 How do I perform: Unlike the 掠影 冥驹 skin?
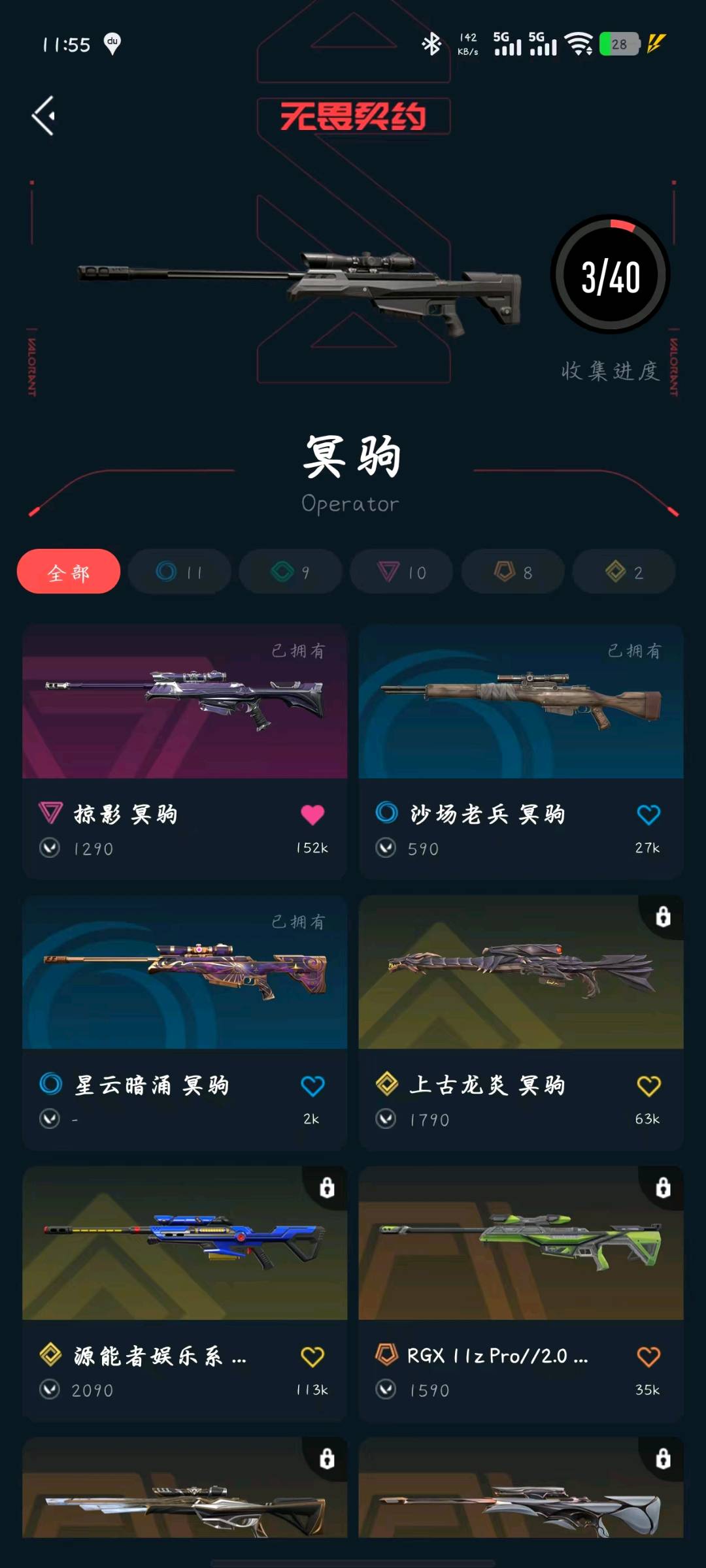(x=312, y=815)
